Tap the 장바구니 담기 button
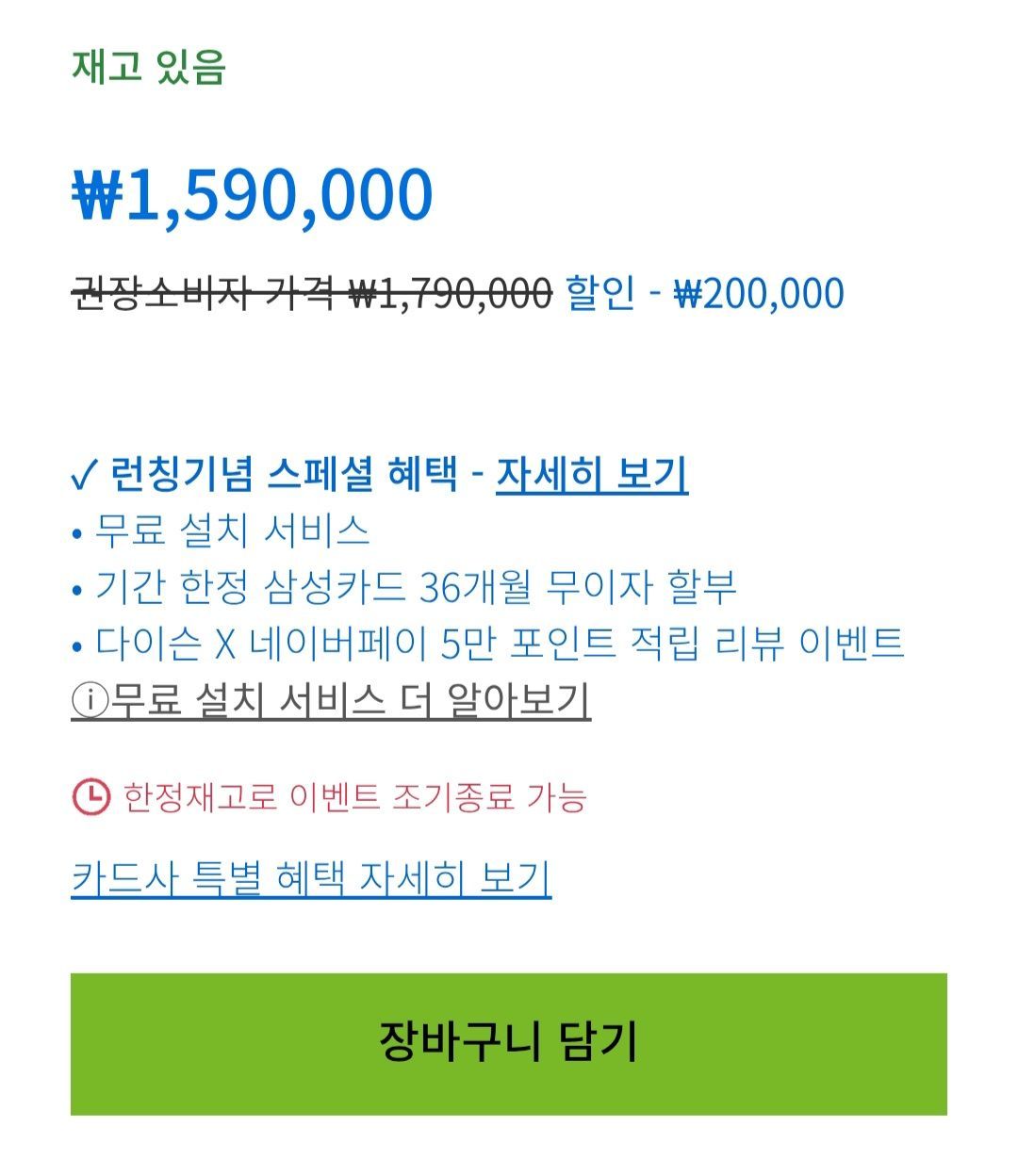This screenshot has height=1176, width=1018. coord(508,1043)
